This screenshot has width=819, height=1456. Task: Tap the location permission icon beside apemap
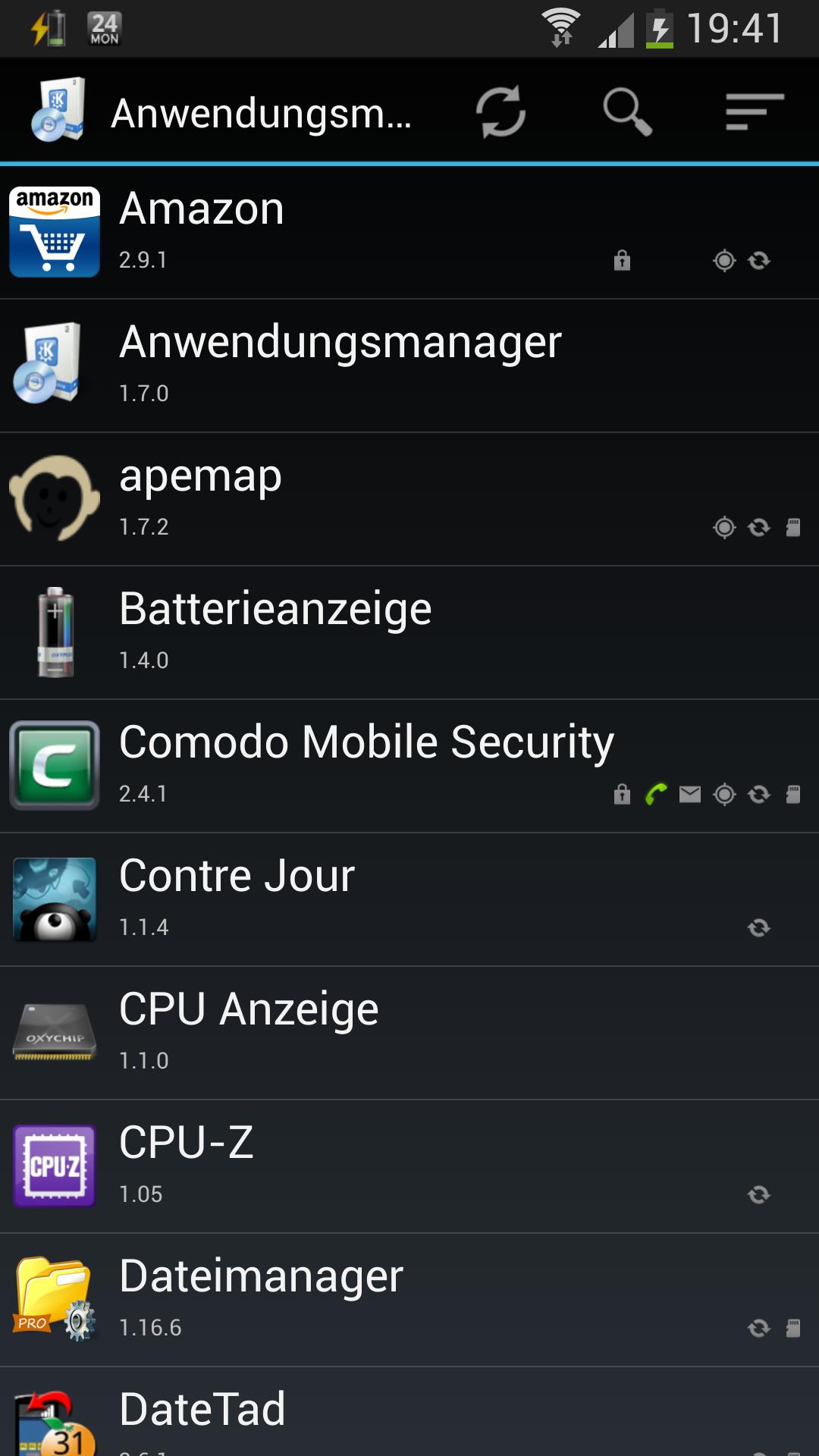[725, 525]
